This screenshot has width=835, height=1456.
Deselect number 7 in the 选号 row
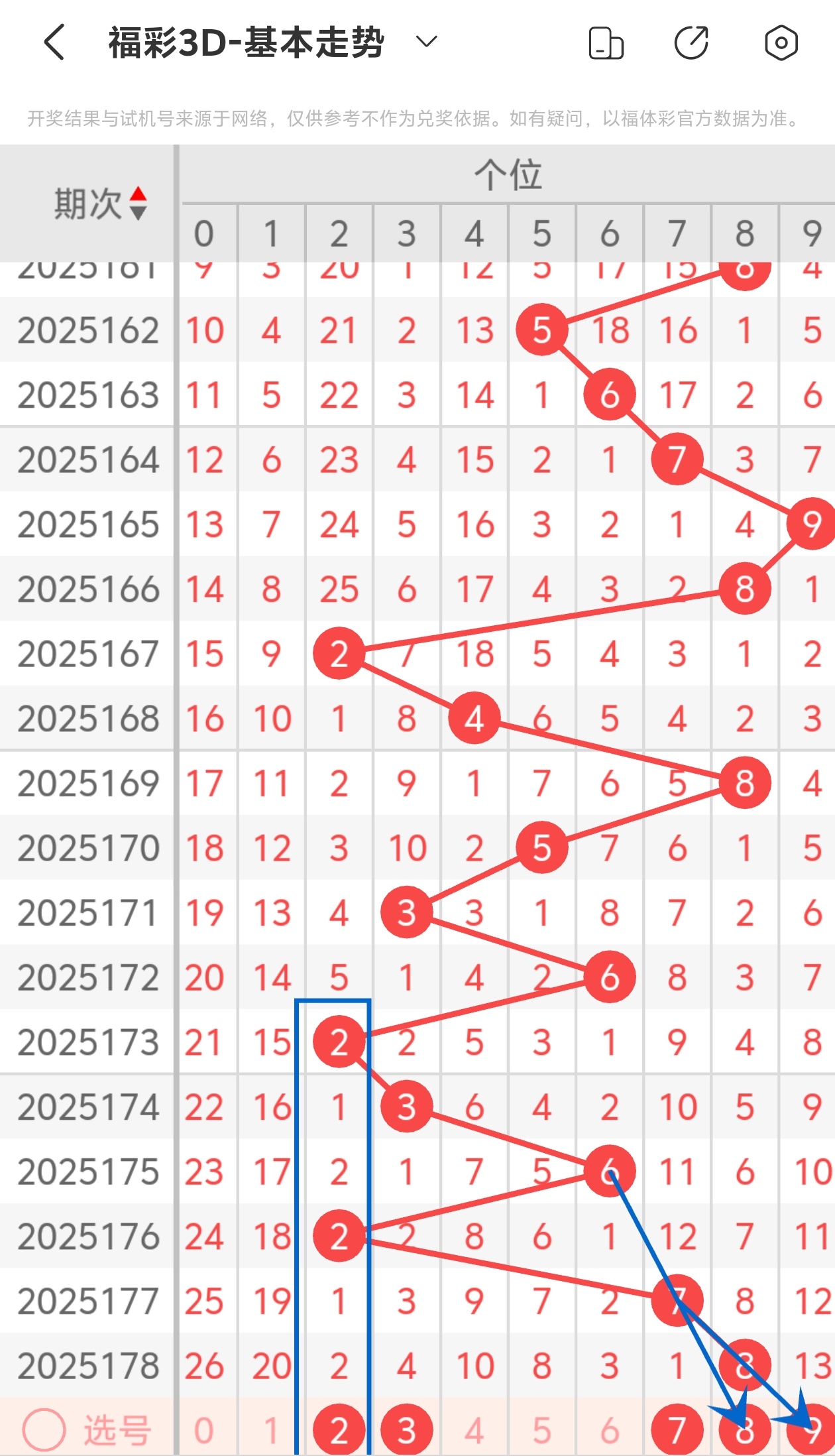click(x=677, y=1429)
